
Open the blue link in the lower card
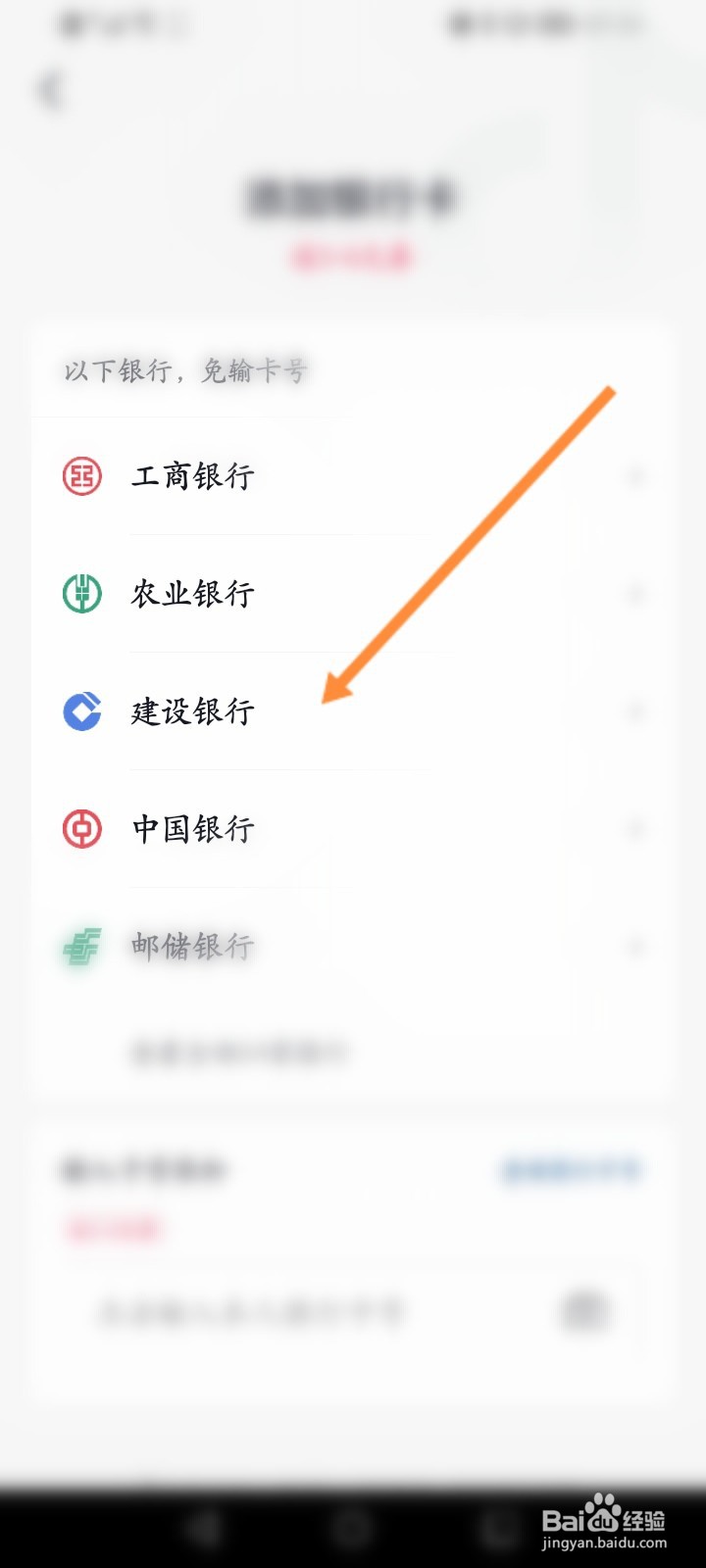[x=570, y=1170]
